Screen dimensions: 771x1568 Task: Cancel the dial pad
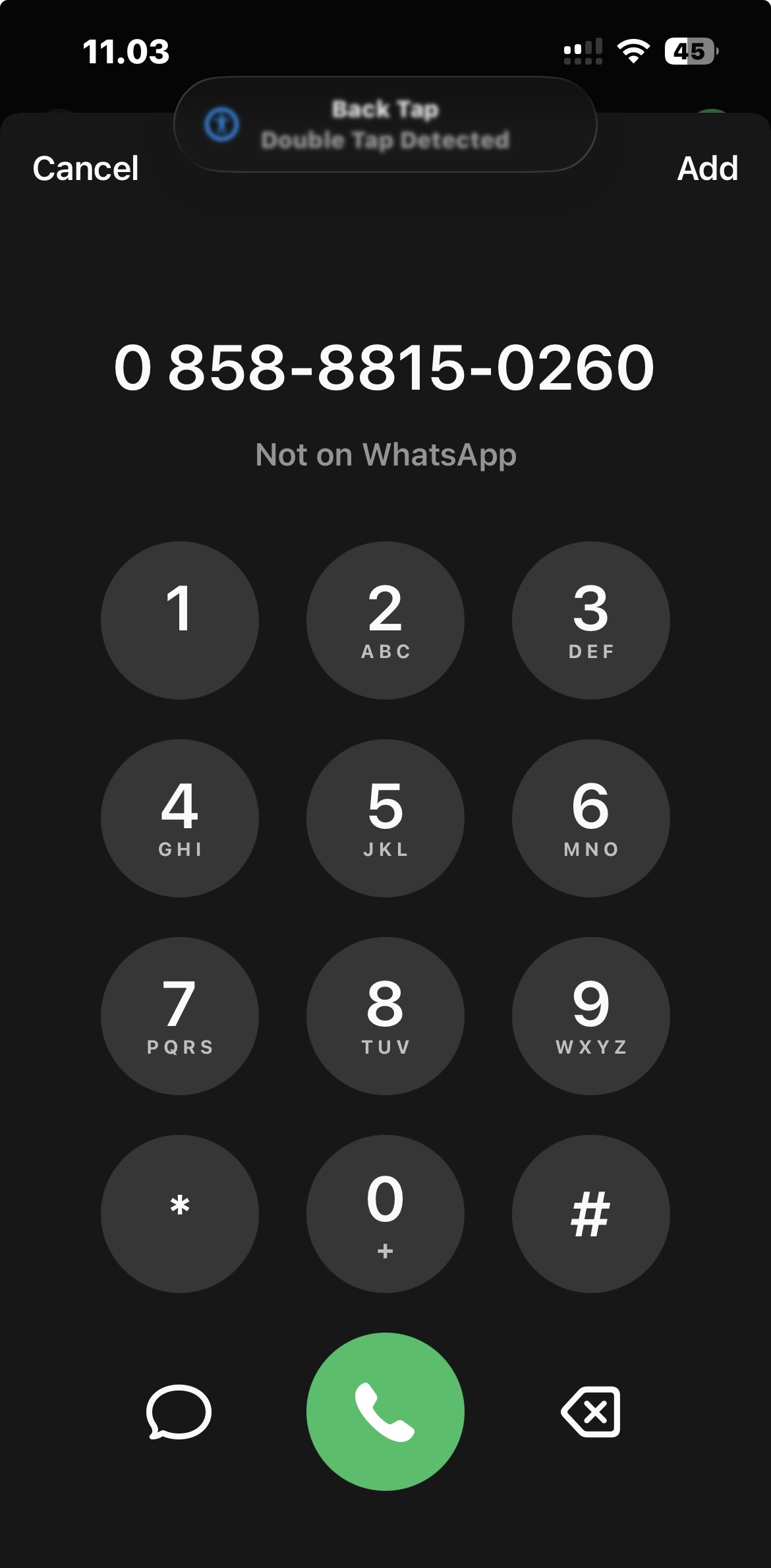point(86,169)
